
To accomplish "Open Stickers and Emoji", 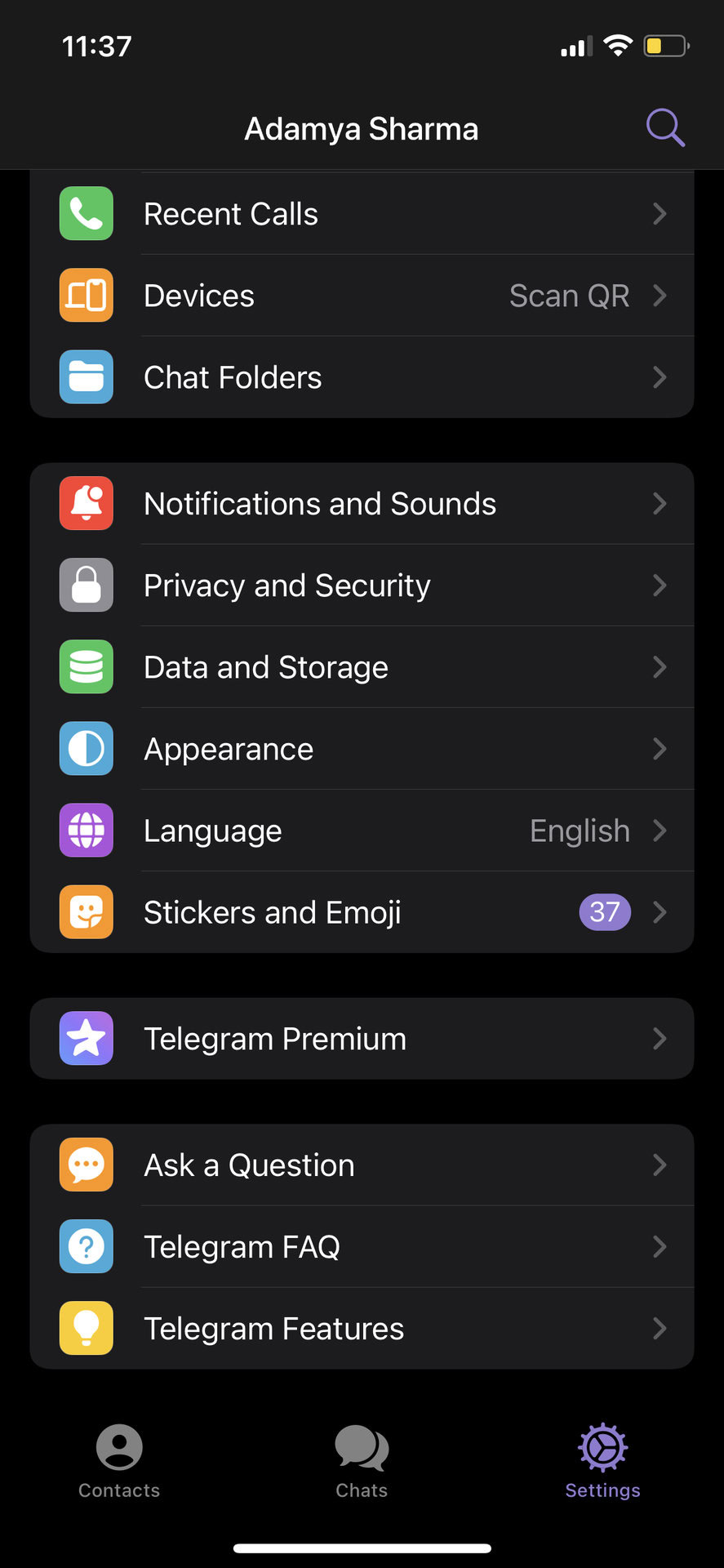I will pyautogui.click(x=362, y=912).
